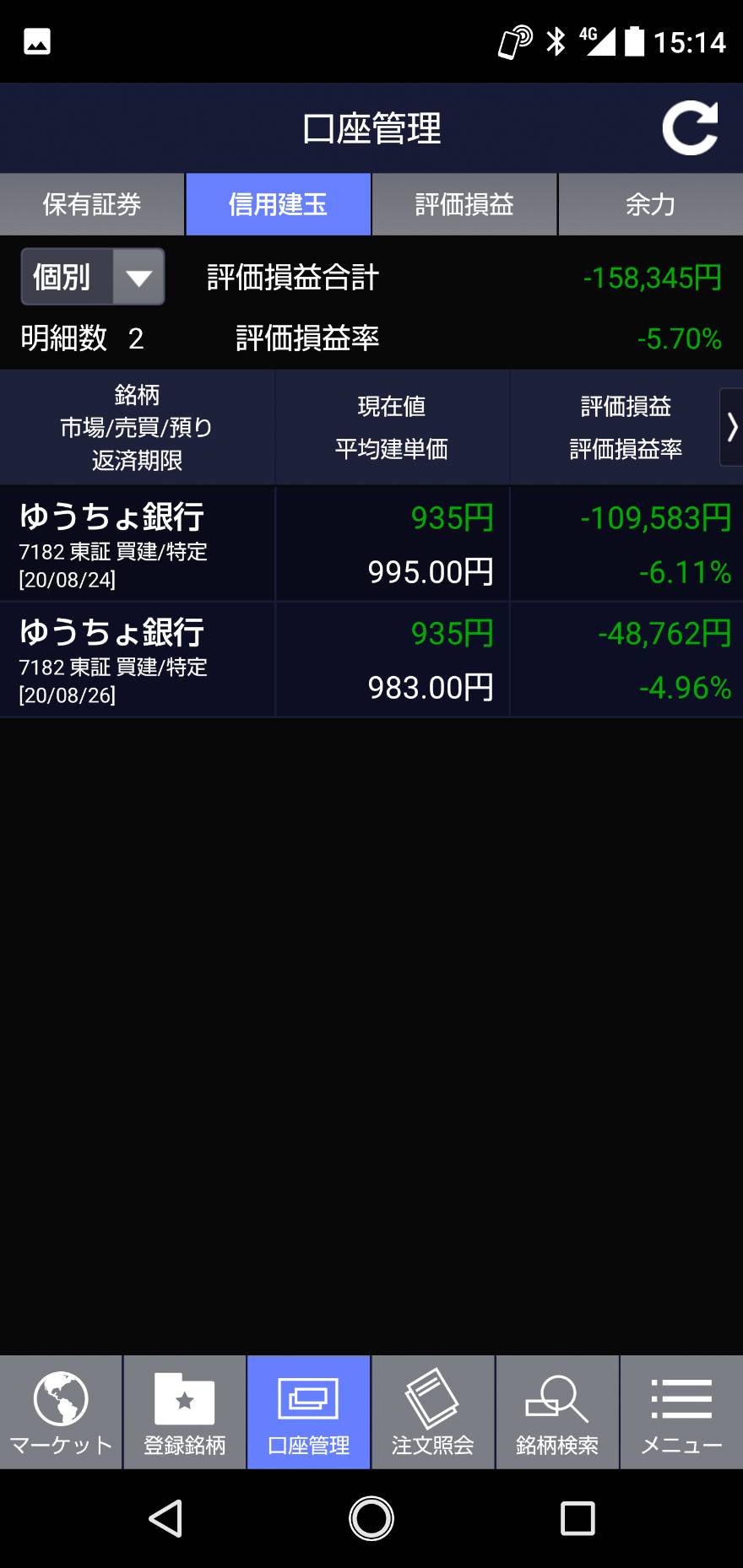Go to the マーケット section
The width and height of the screenshot is (743, 1568).
click(x=61, y=1413)
